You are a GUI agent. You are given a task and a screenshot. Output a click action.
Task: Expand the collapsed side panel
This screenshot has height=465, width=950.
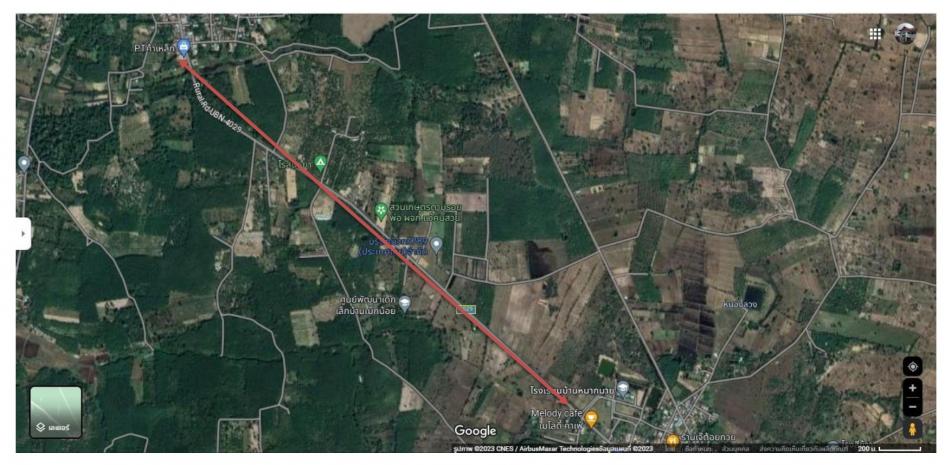coord(24,233)
